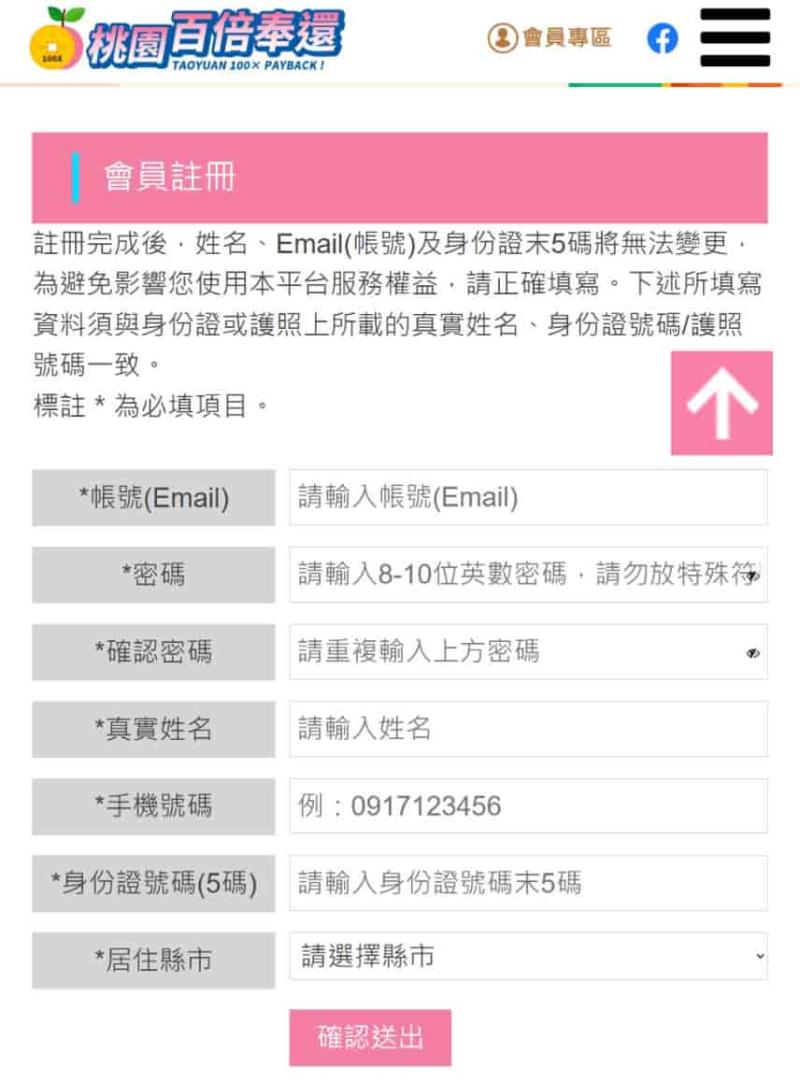Expand the 請選擇縣市 city dropdown
800x1082 pixels.
(x=528, y=958)
